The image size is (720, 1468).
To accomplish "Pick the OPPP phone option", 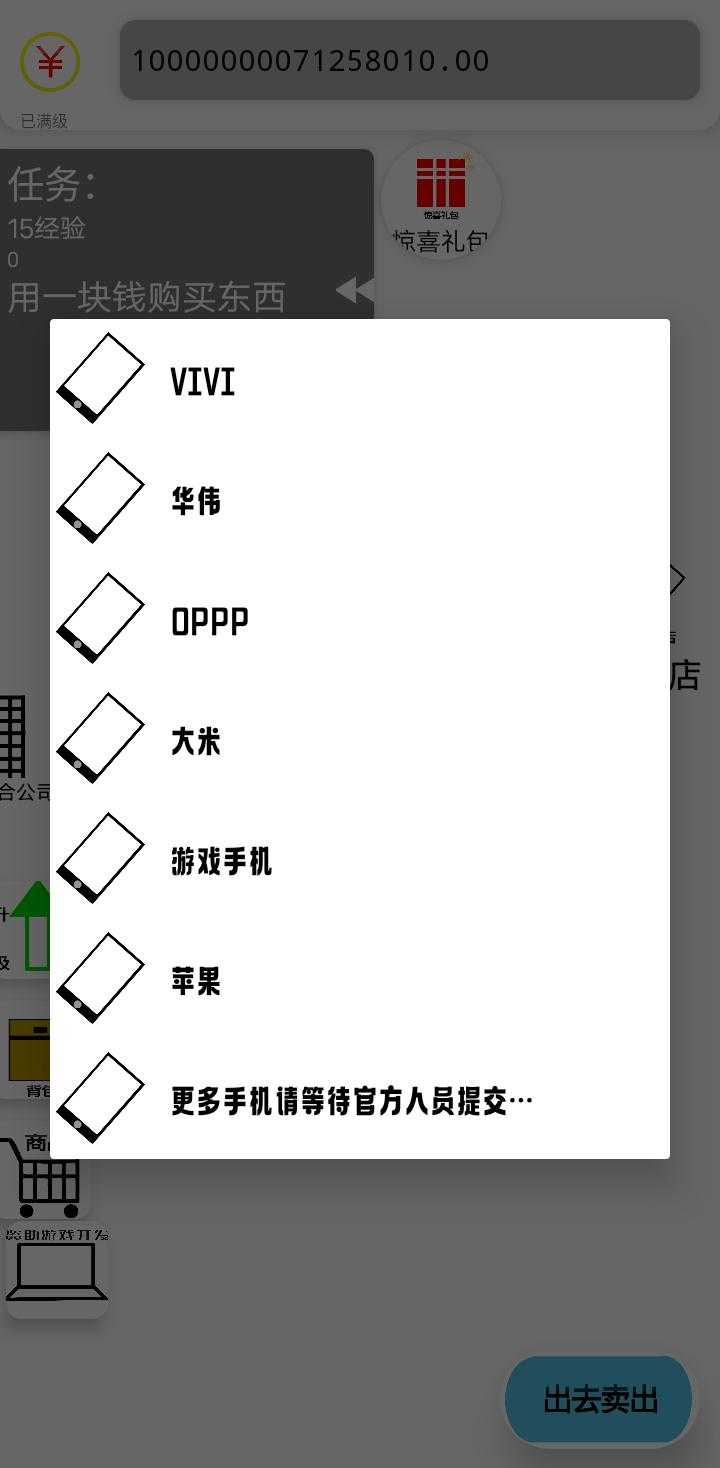I will [x=360, y=621].
